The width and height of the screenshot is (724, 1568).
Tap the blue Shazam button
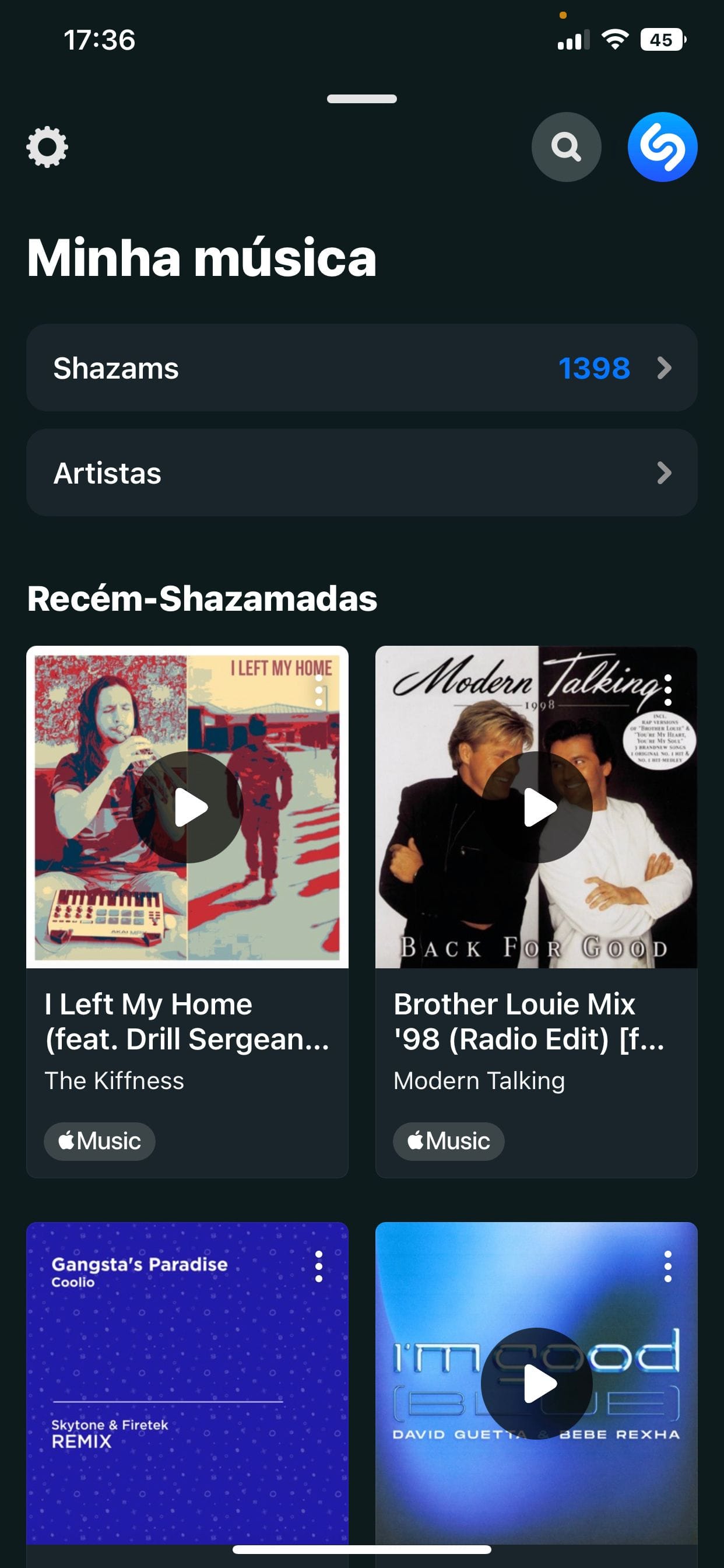[662, 146]
